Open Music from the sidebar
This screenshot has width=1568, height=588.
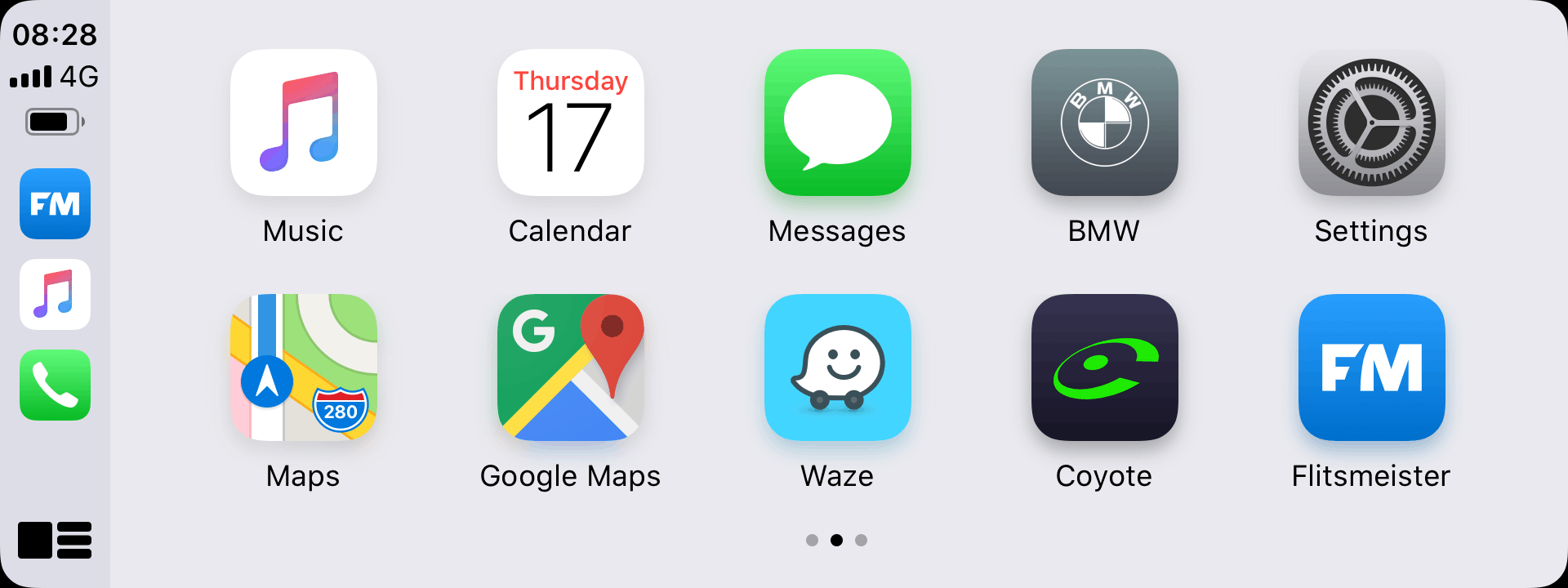point(55,294)
